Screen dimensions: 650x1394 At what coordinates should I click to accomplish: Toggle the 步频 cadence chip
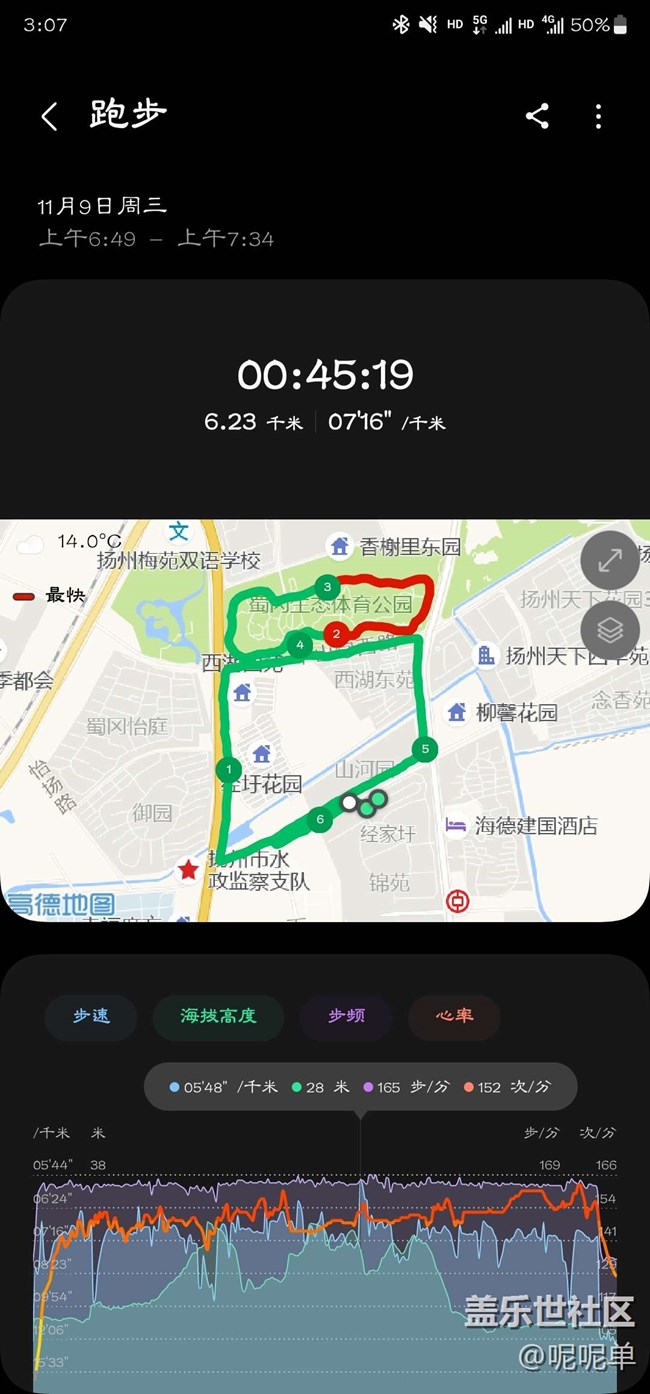pos(346,1016)
